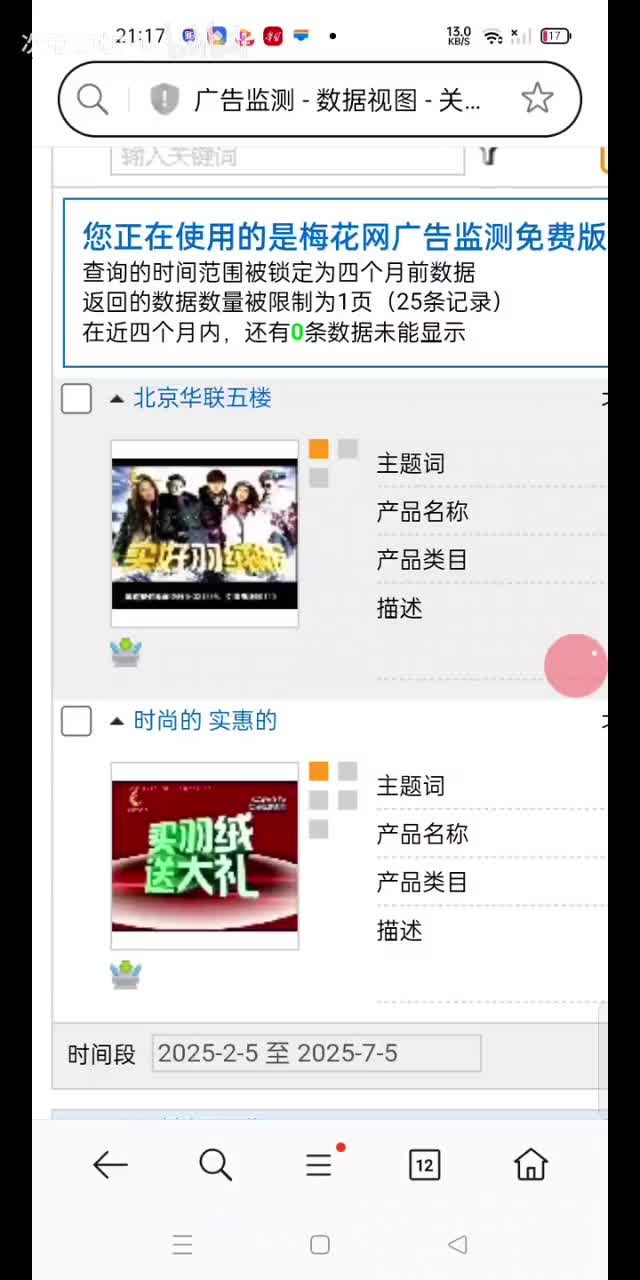Tap the site security shield icon
The width and height of the screenshot is (640, 1280).
(x=164, y=99)
